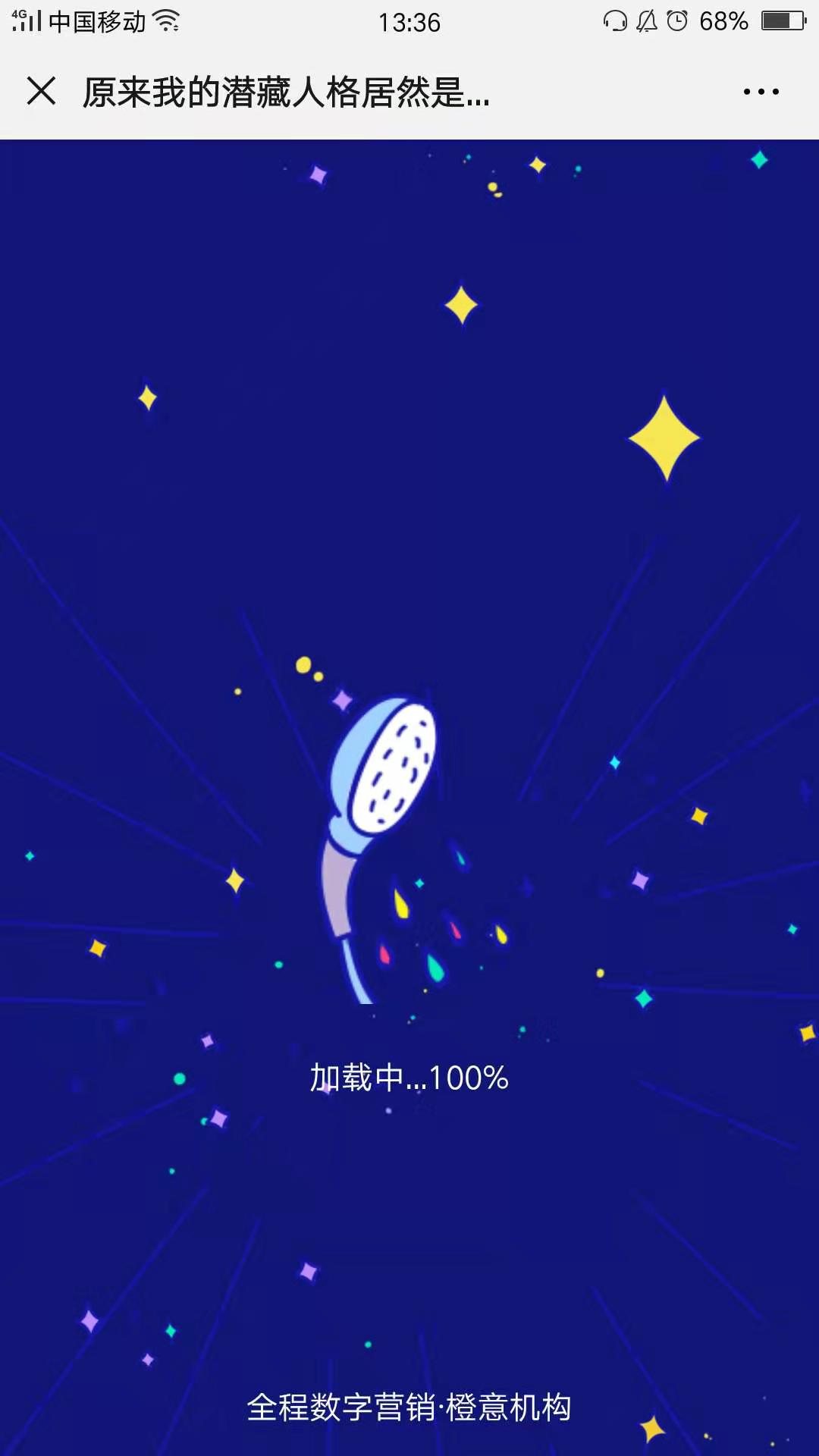Close the webpage with the X button
This screenshot has width=819, height=1456.
(42, 91)
